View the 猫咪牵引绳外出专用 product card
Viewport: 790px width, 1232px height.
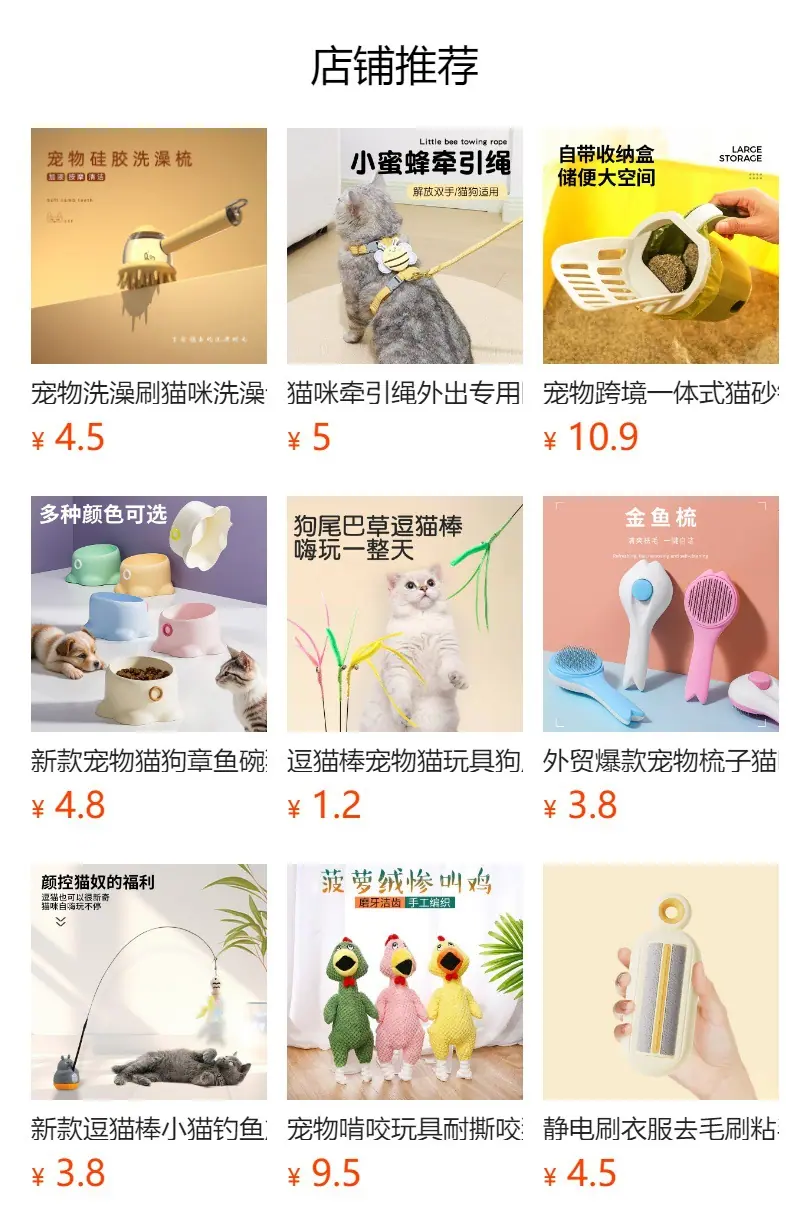405,290
